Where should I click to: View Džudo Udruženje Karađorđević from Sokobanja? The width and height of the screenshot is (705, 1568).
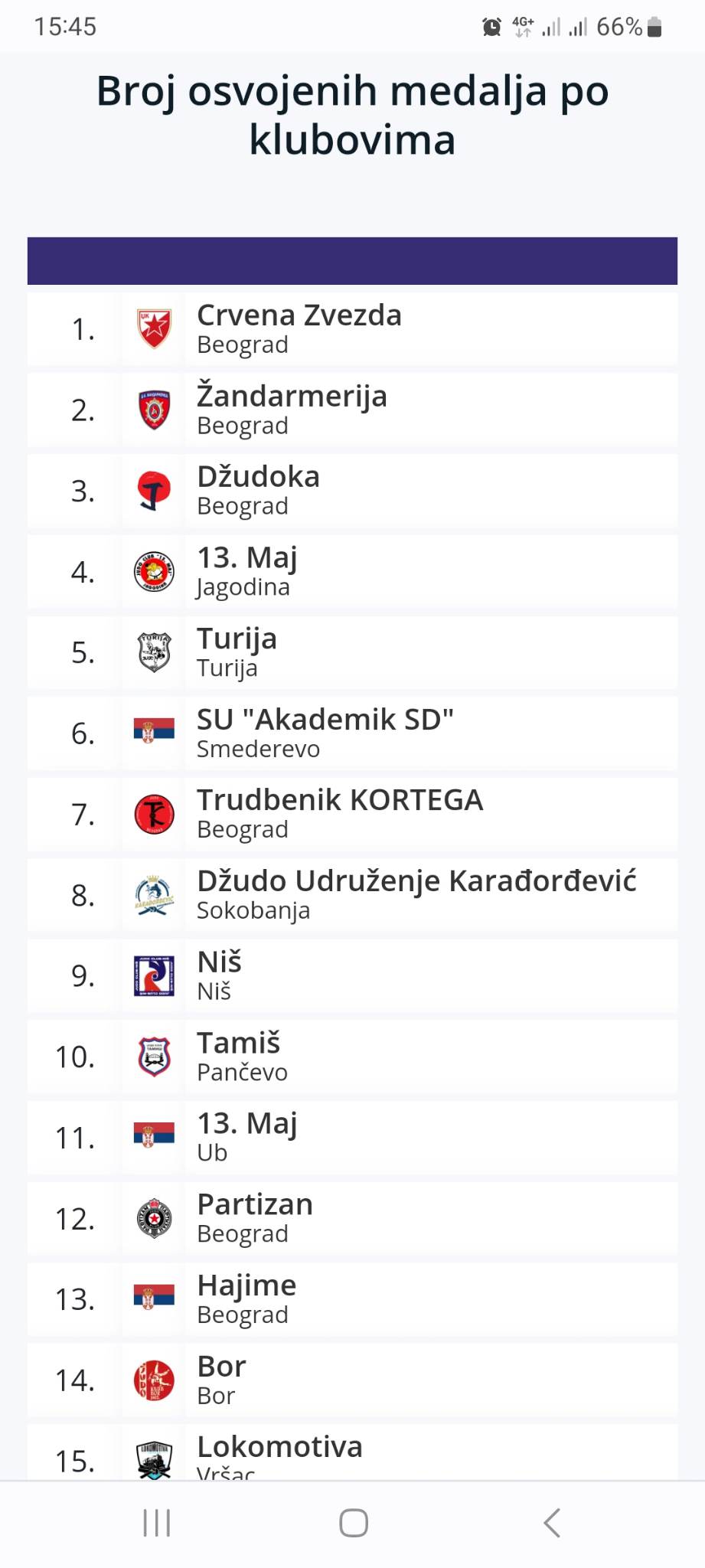[352, 895]
